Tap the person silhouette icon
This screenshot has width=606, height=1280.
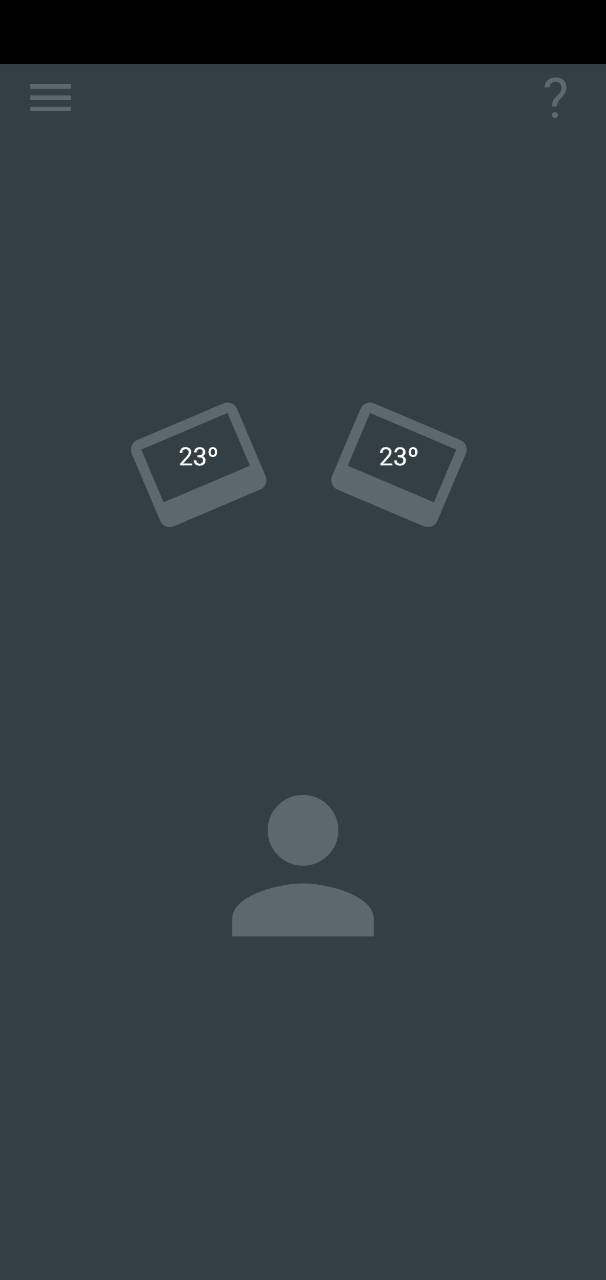pos(303,866)
